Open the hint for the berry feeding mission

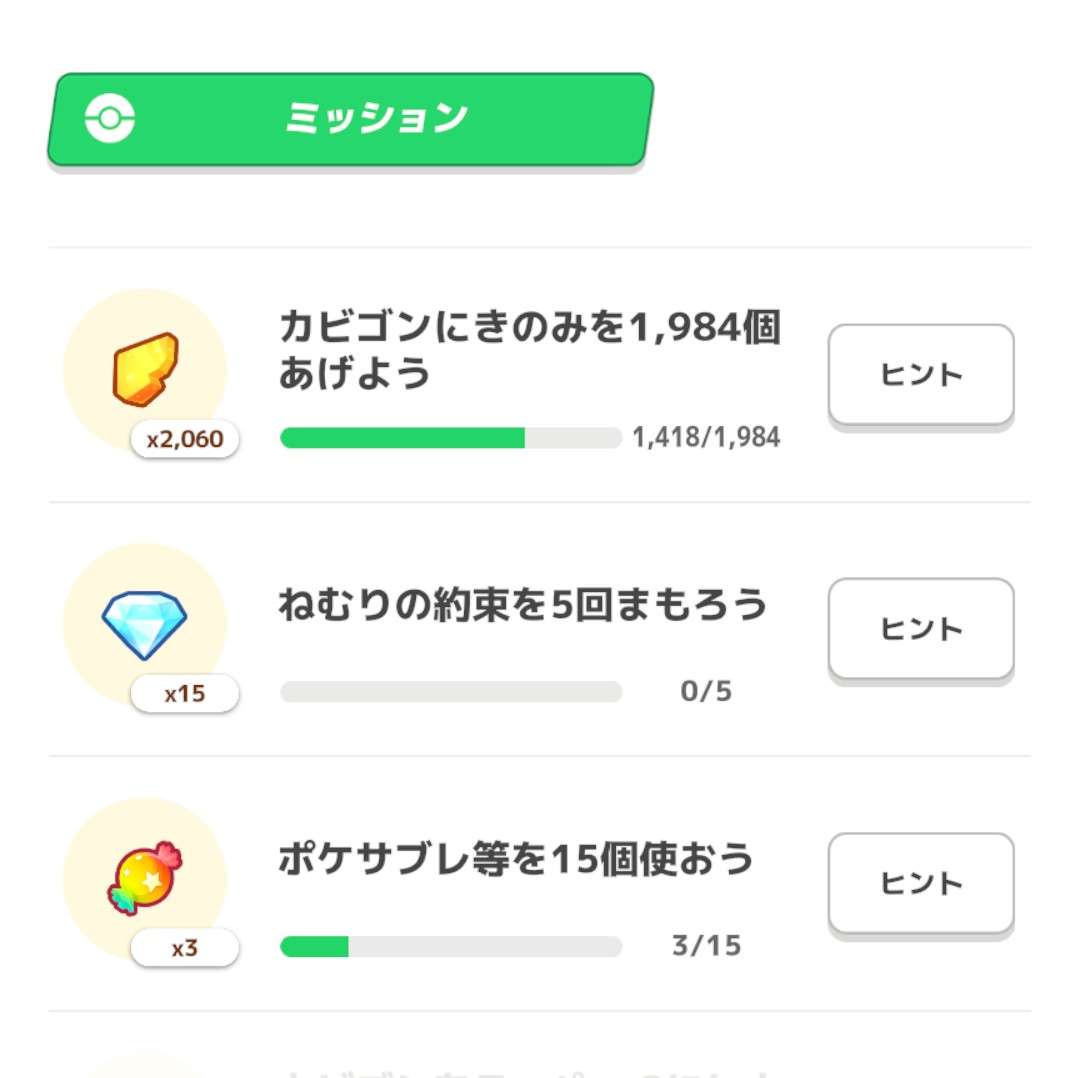[x=920, y=375]
